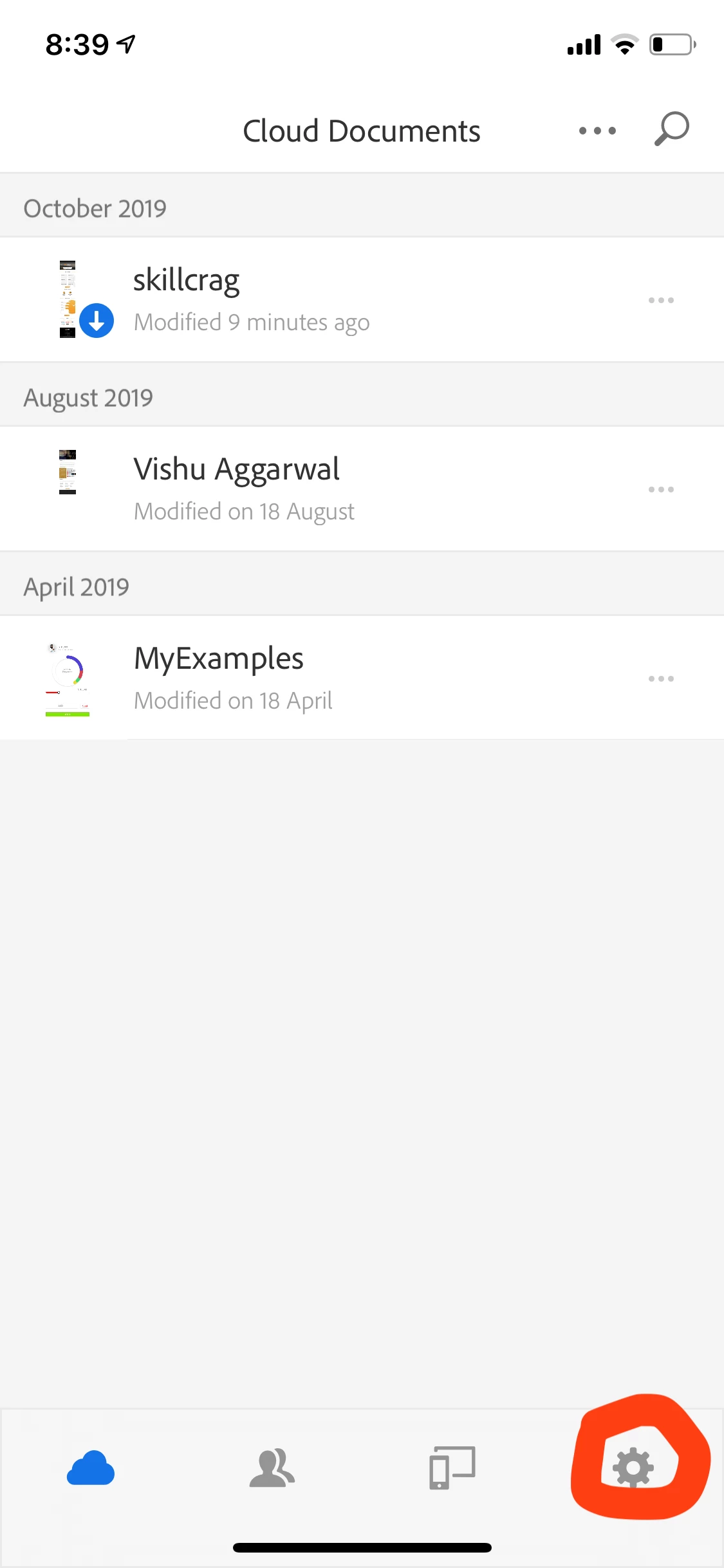Open the top overflow menu
Viewport: 724px width, 1568px height.
[x=597, y=131]
